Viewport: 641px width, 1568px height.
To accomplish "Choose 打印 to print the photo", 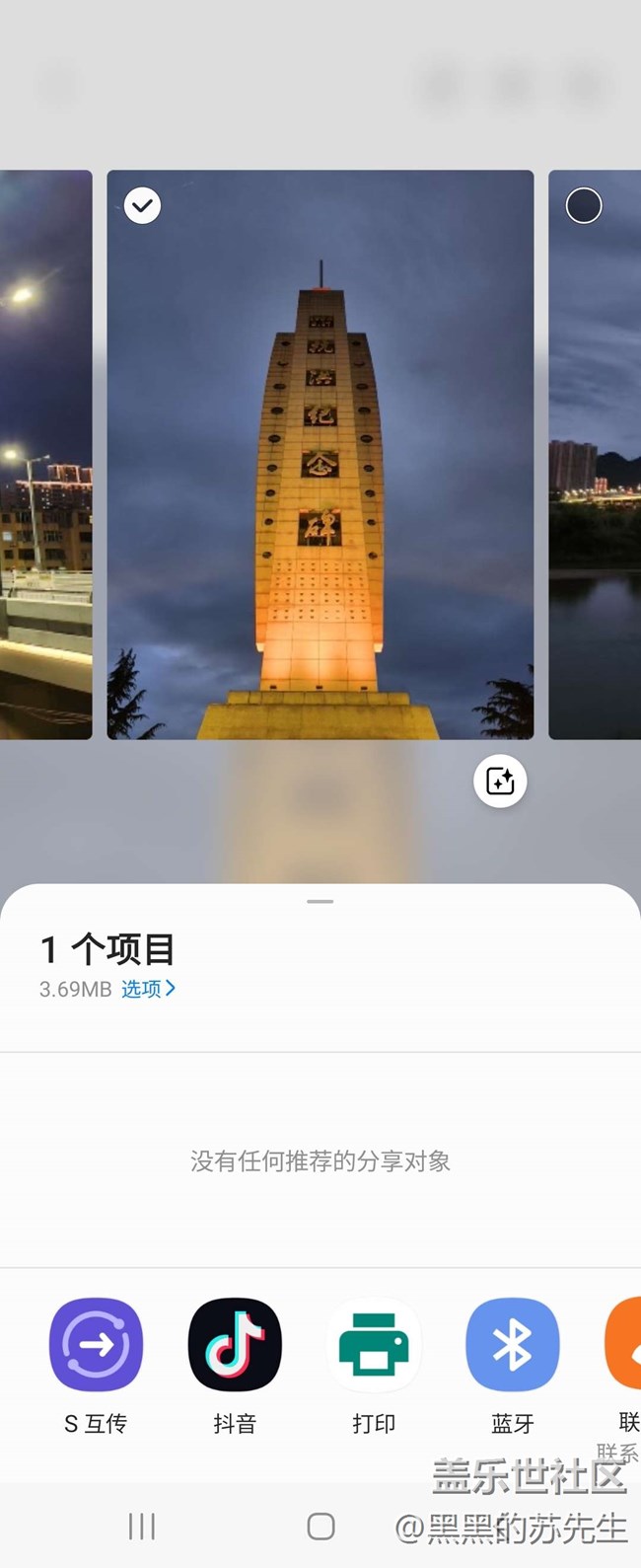I will [x=374, y=1345].
